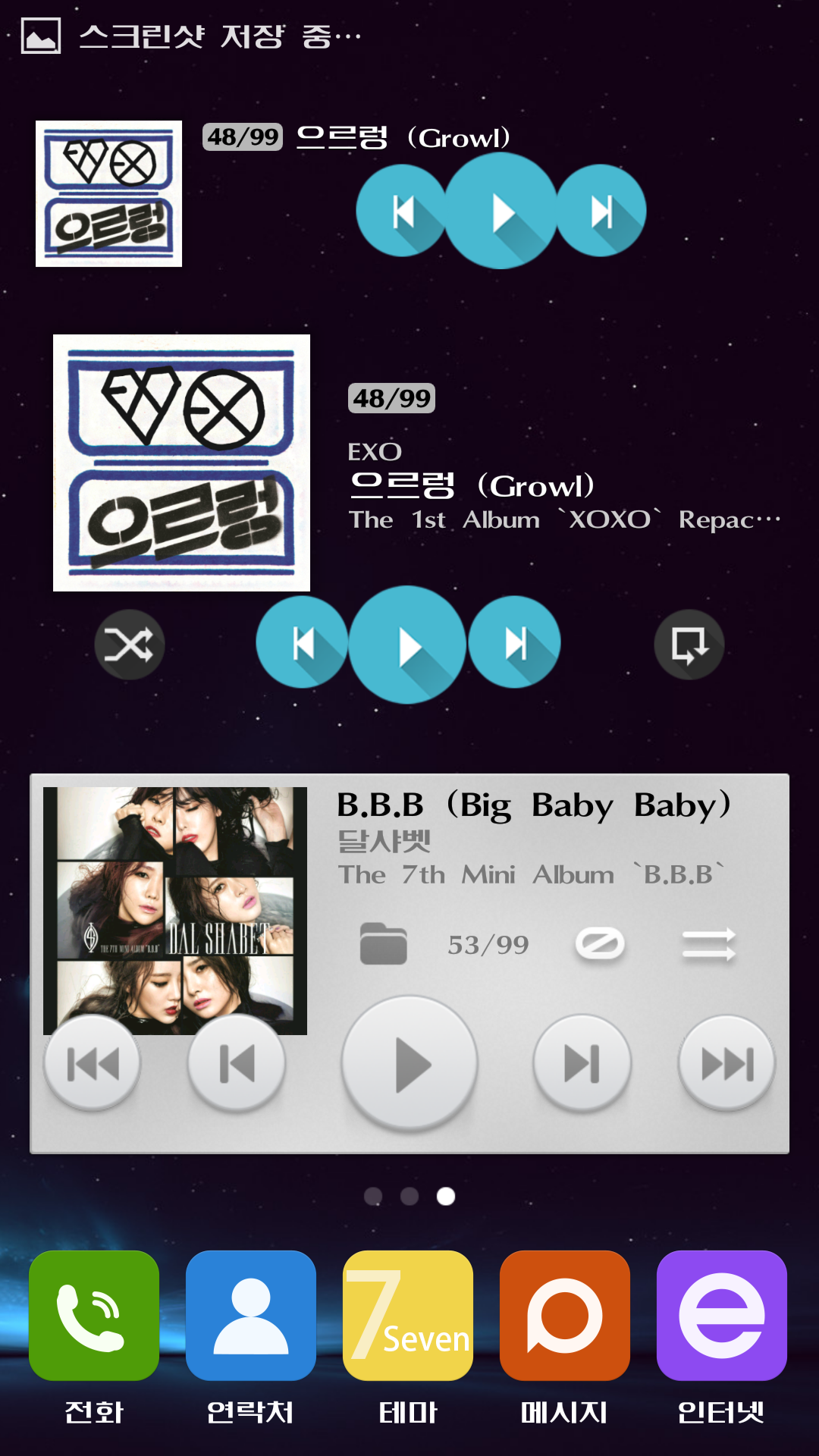Launch the 인터넷 browser

(722, 1316)
